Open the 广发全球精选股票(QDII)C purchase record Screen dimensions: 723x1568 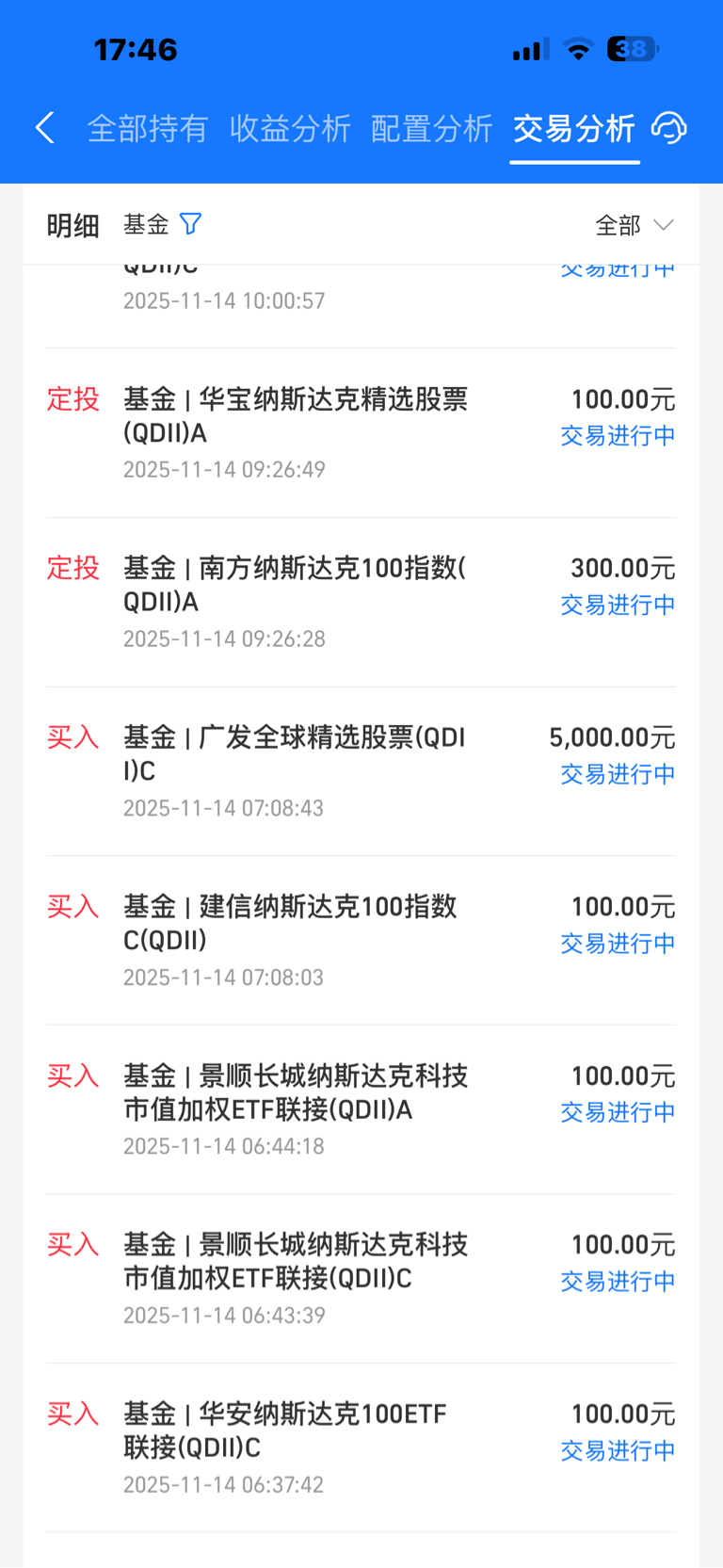361,771
